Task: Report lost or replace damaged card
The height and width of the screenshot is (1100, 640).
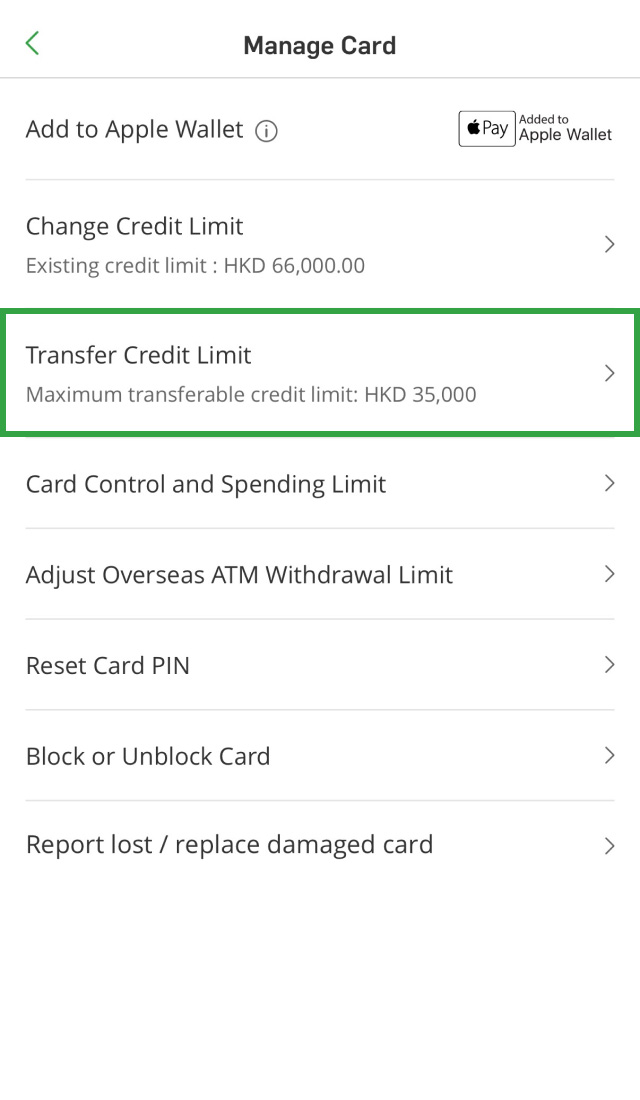Action: 320,845
